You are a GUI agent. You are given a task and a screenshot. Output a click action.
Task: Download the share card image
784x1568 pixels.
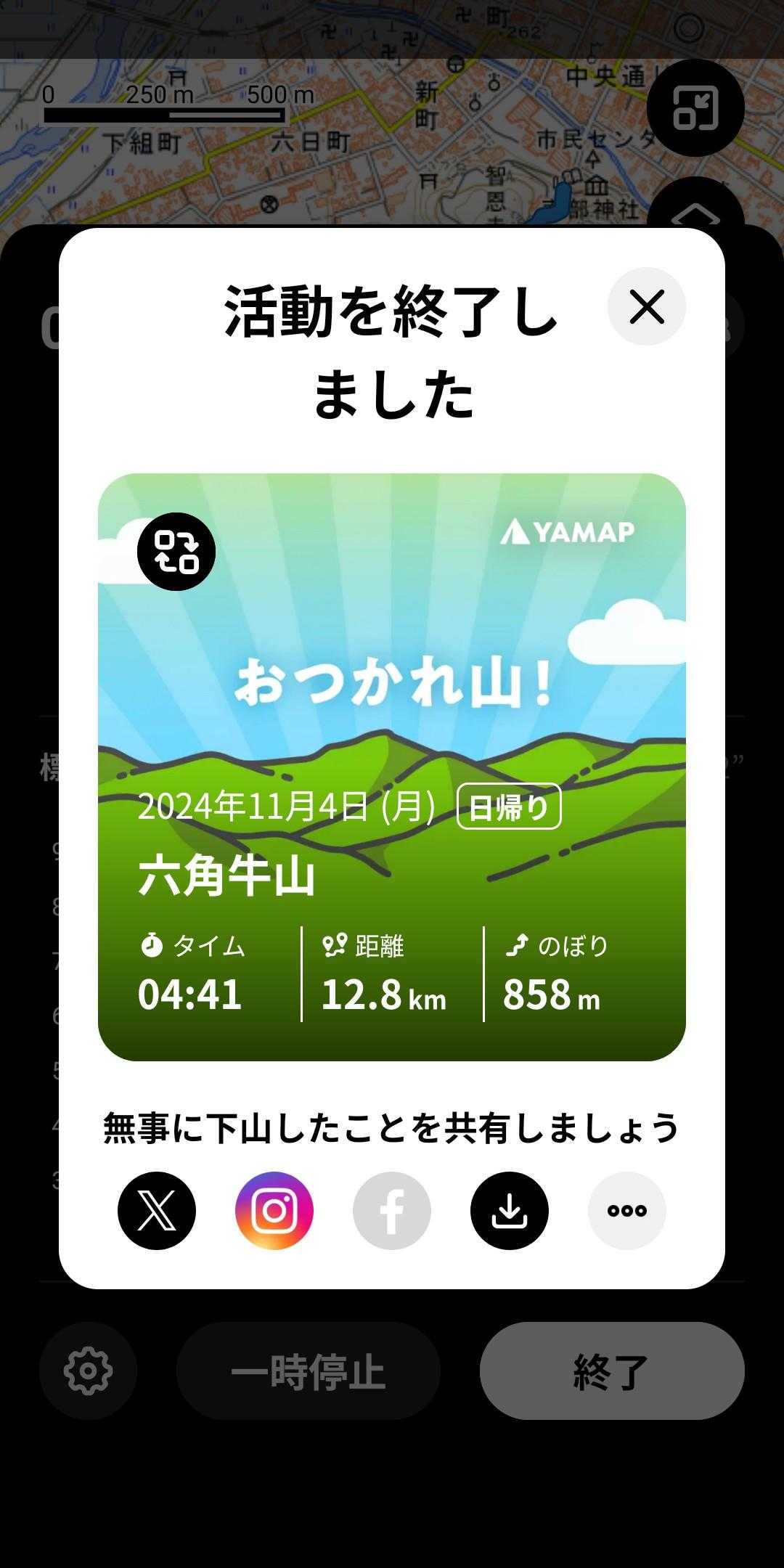(x=510, y=1210)
